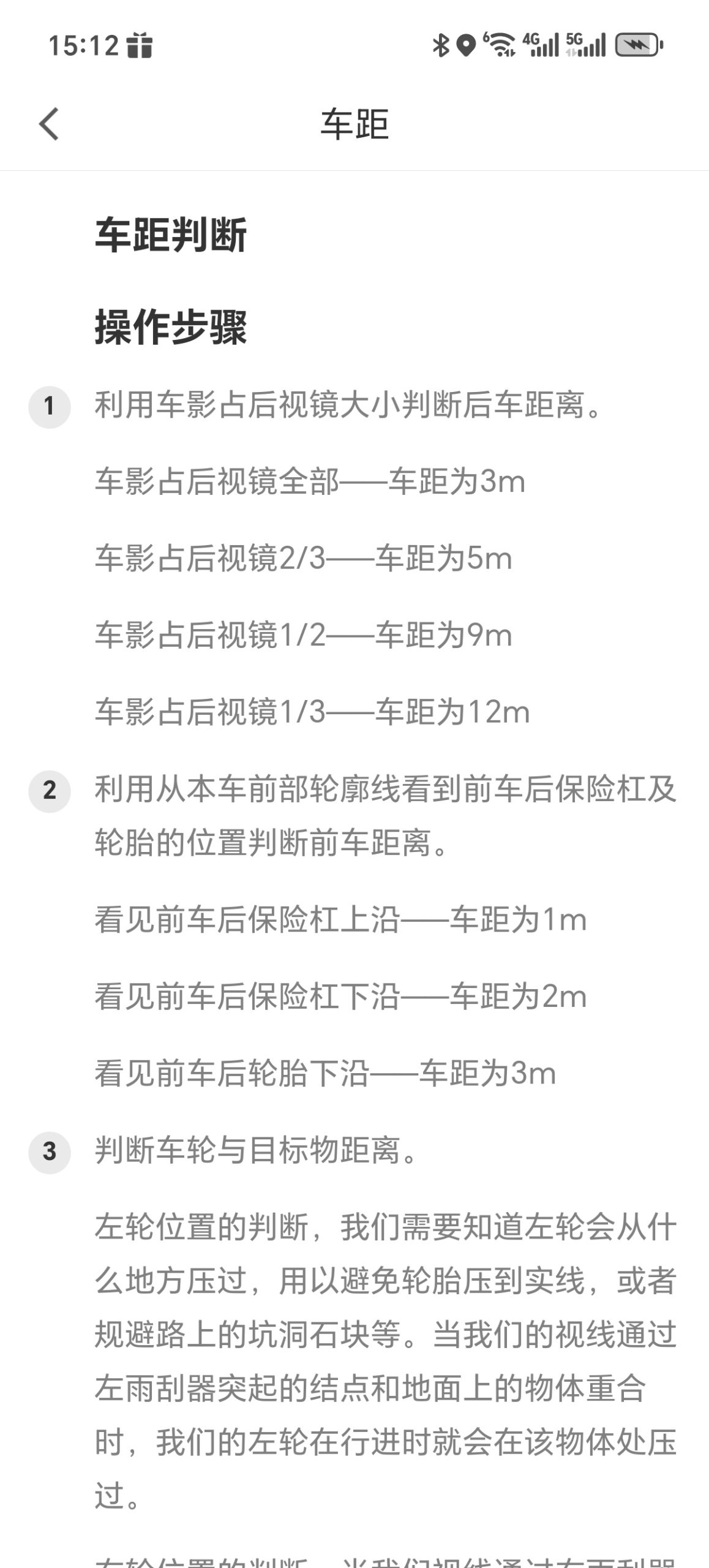Tap the WiFi signal icon
Viewport: 709px width, 1568px height.
(x=503, y=44)
